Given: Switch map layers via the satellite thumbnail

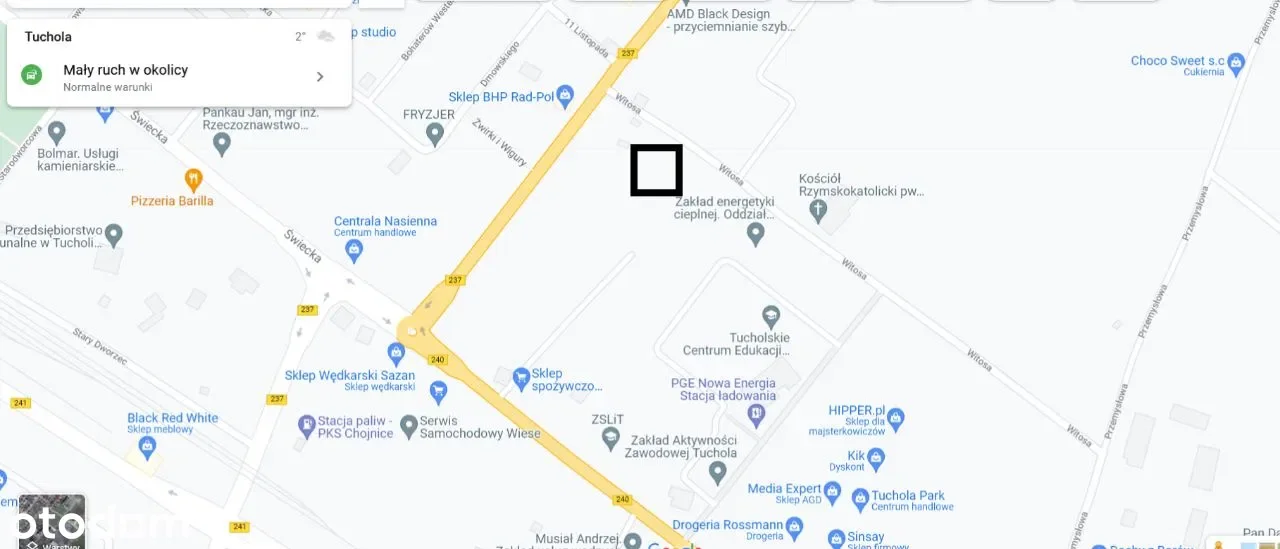Looking at the screenshot, I should 52,521.
